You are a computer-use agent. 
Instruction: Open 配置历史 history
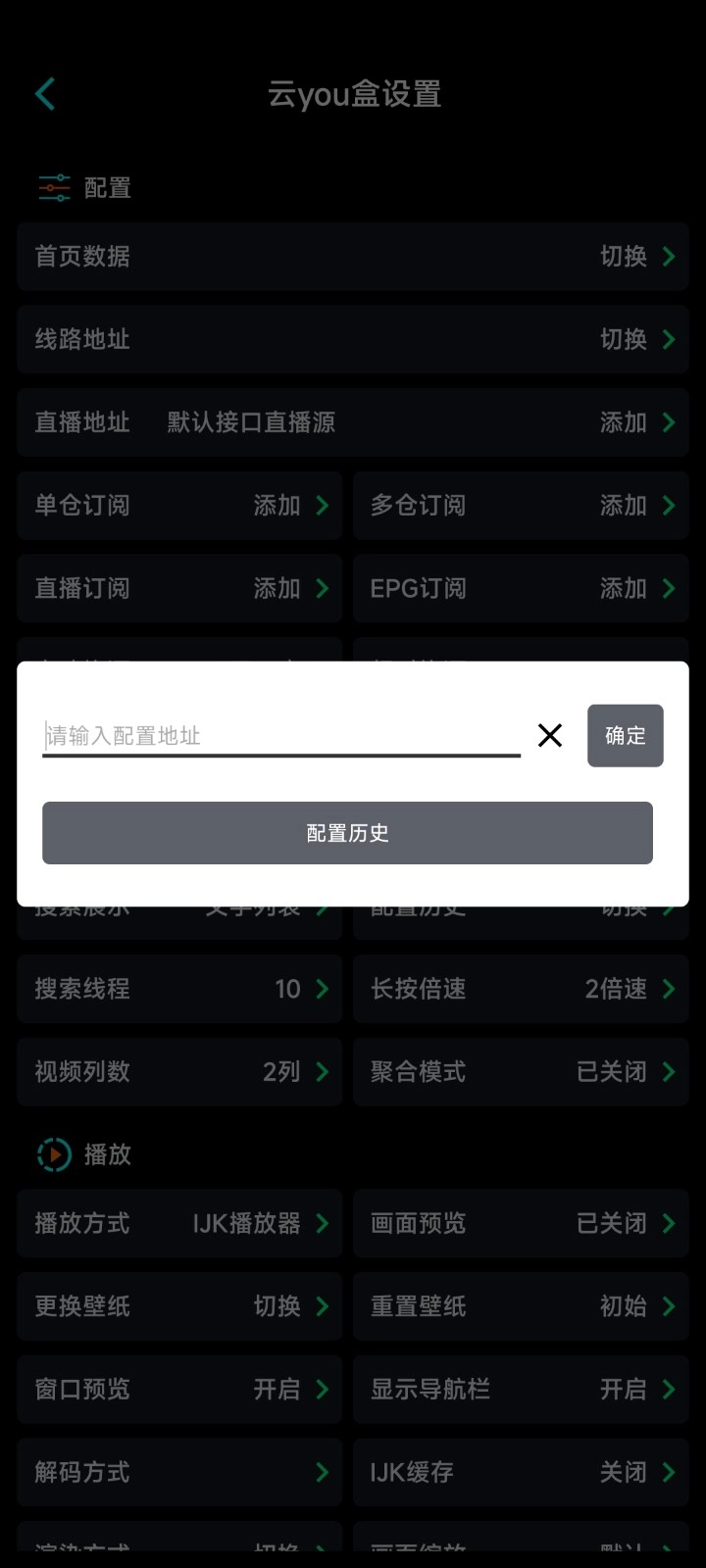click(347, 833)
